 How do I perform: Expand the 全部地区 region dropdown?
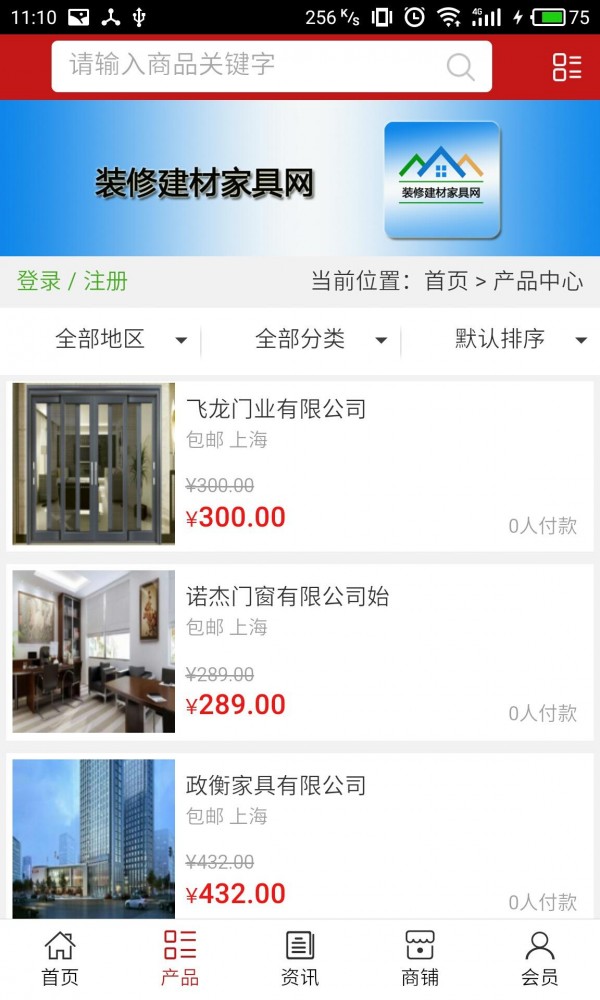click(x=120, y=339)
